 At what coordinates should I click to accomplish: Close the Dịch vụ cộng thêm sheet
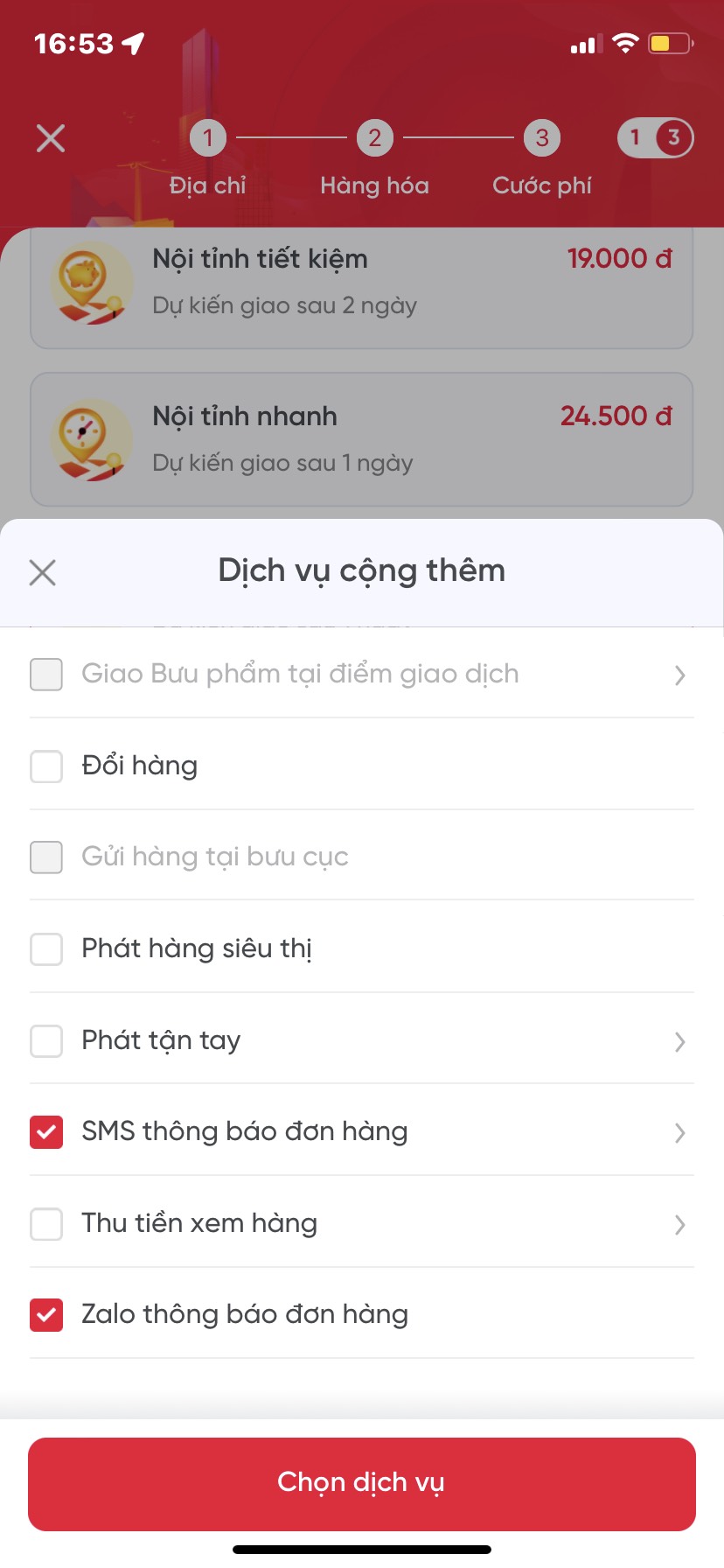pos(42,572)
